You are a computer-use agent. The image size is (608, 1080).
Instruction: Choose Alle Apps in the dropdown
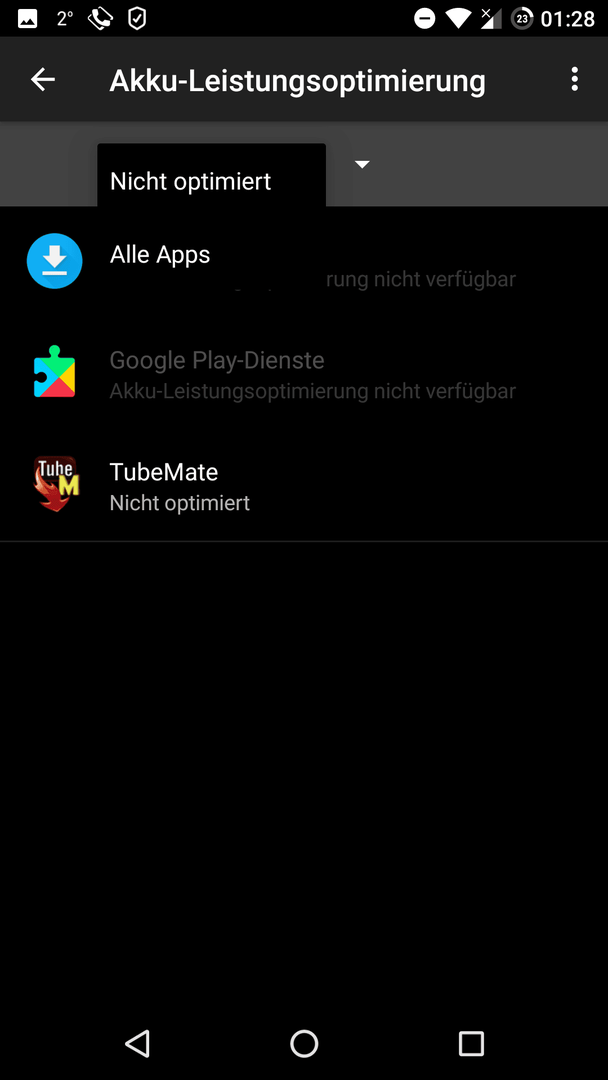pyautogui.click(x=211, y=254)
